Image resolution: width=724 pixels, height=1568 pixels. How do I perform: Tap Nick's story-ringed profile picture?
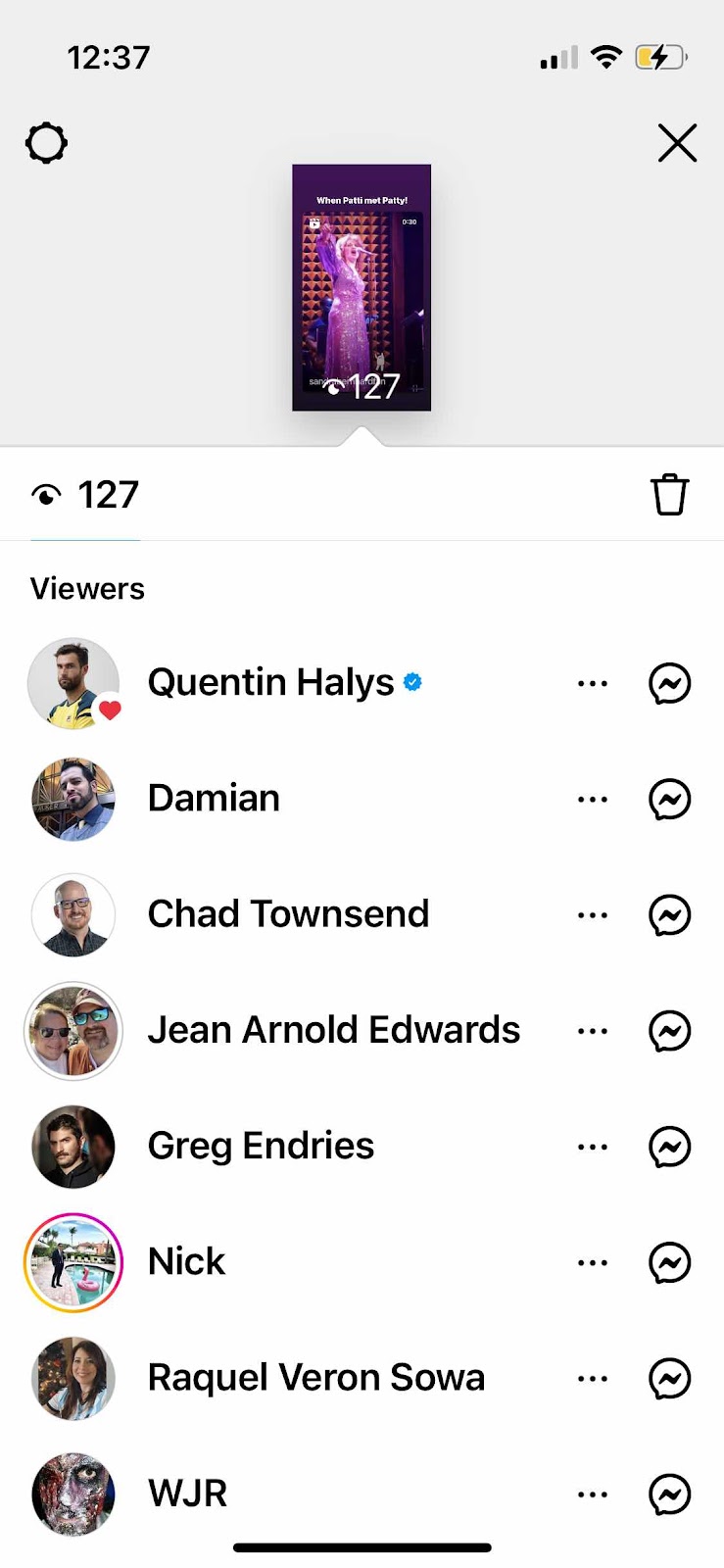(x=73, y=1262)
